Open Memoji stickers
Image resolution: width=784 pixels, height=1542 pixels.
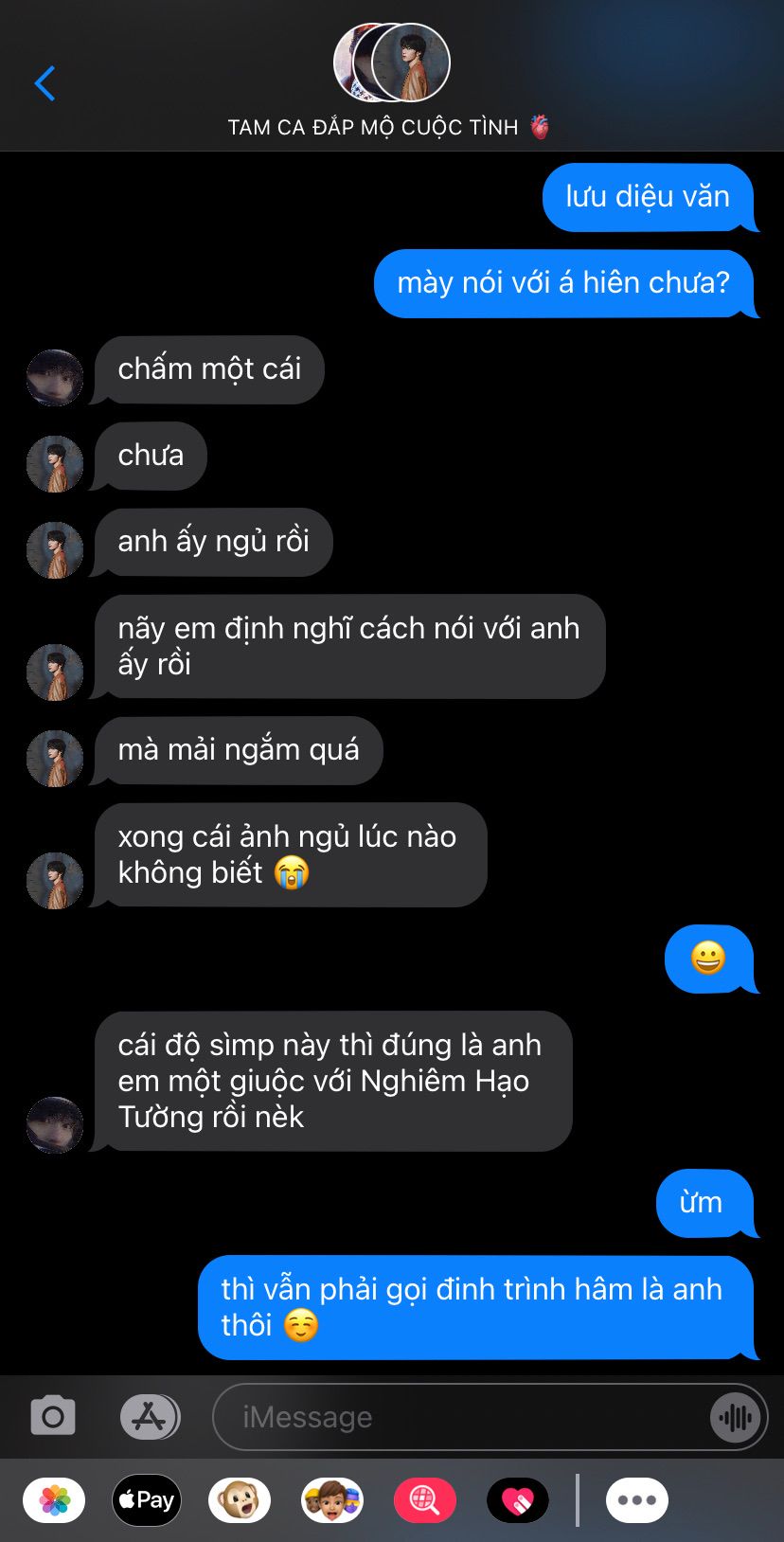point(332,1500)
